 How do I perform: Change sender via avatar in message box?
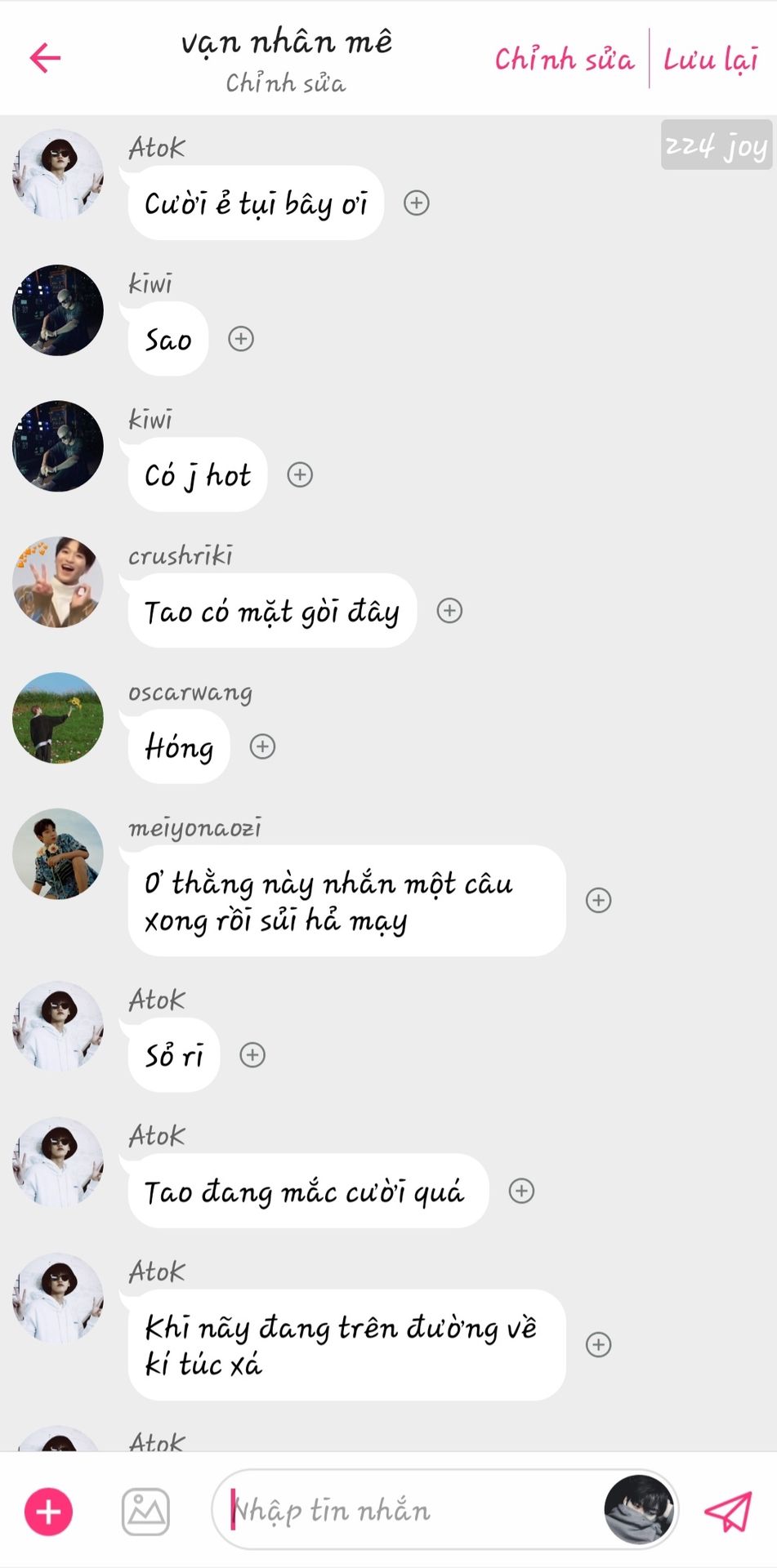(639, 1510)
